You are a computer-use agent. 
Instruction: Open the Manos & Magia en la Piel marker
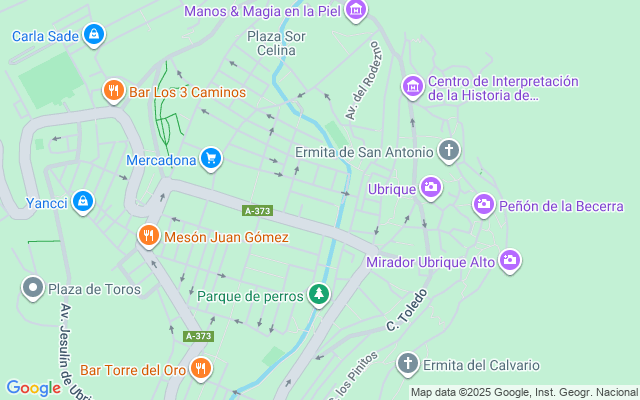355,11
